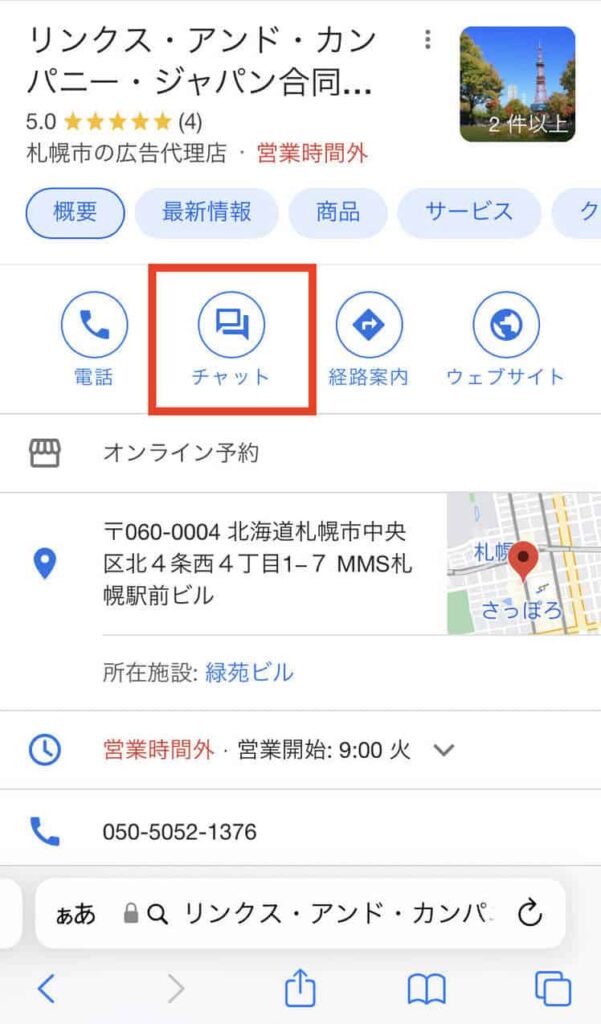Viewport: 601px width, 1024px height.
Task: Open the オンライン予約 row
Action: coord(300,453)
